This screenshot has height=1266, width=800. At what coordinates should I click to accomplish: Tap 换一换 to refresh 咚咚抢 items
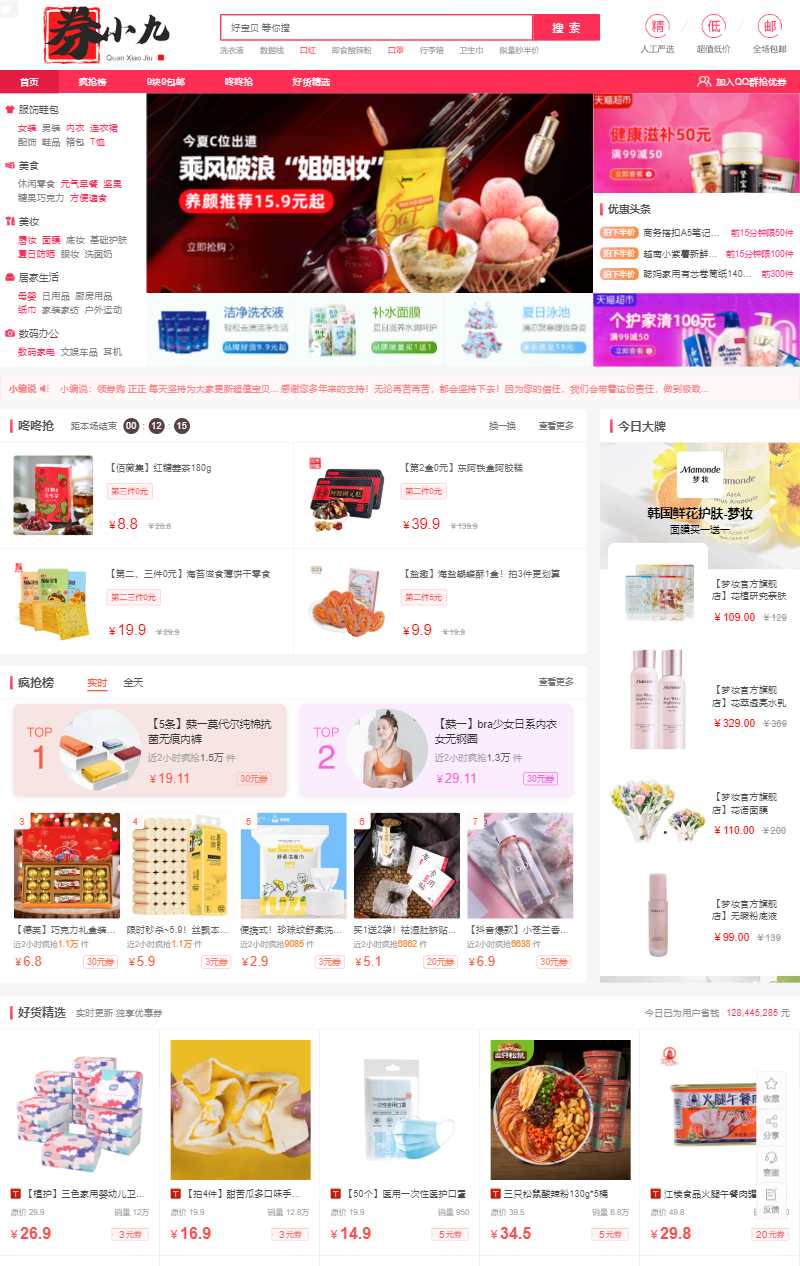pos(502,426)
